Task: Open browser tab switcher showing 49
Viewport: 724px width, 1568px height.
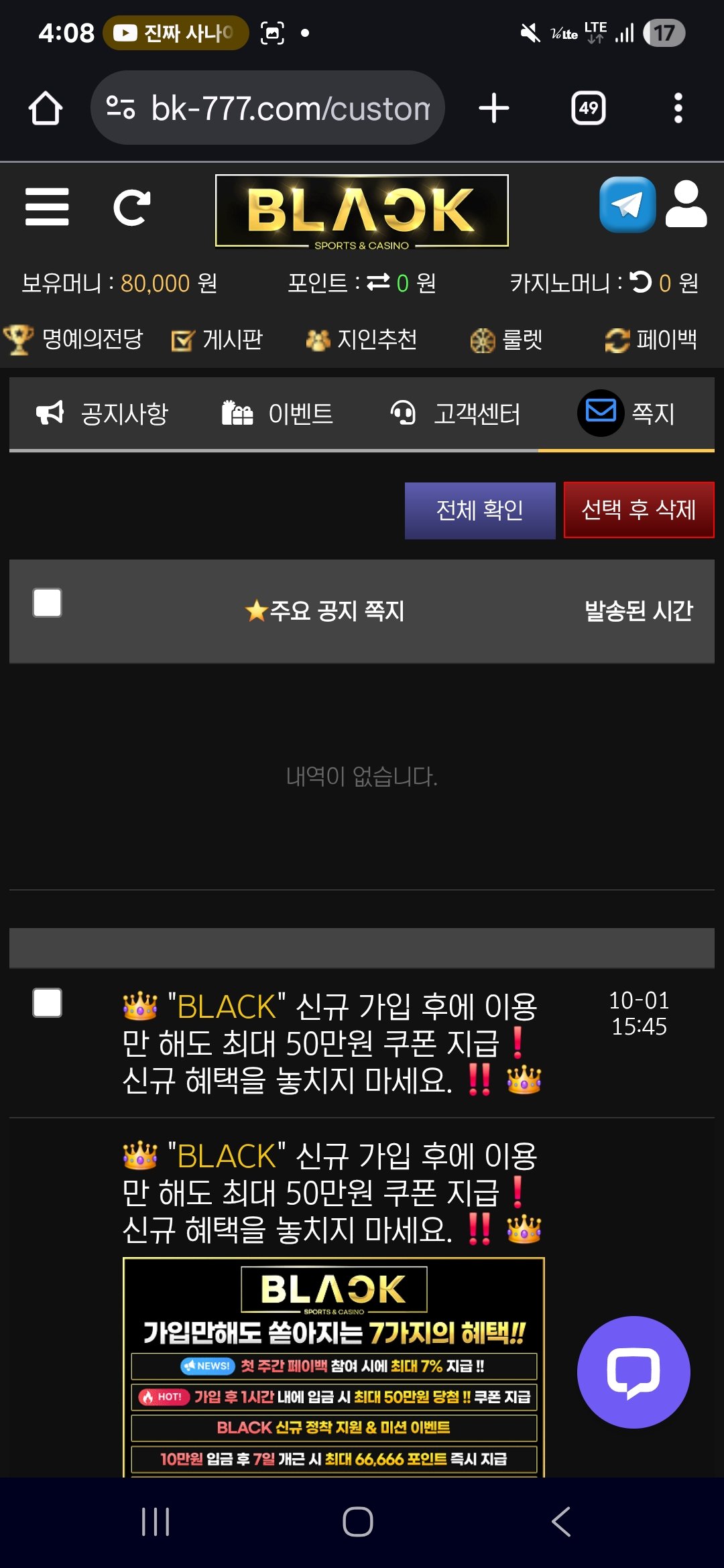Action: pos(588,108)
